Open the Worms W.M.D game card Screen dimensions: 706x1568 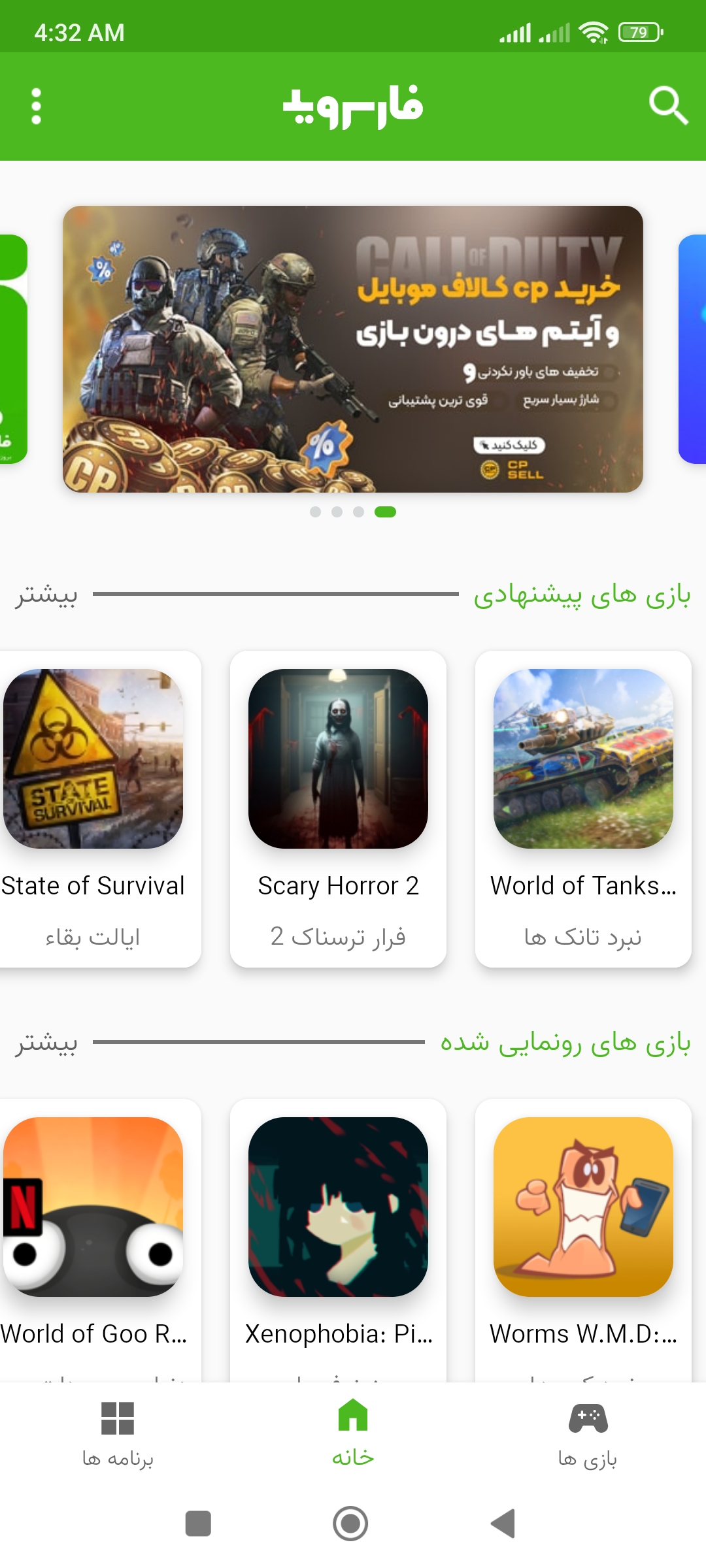click(583, 1240)
